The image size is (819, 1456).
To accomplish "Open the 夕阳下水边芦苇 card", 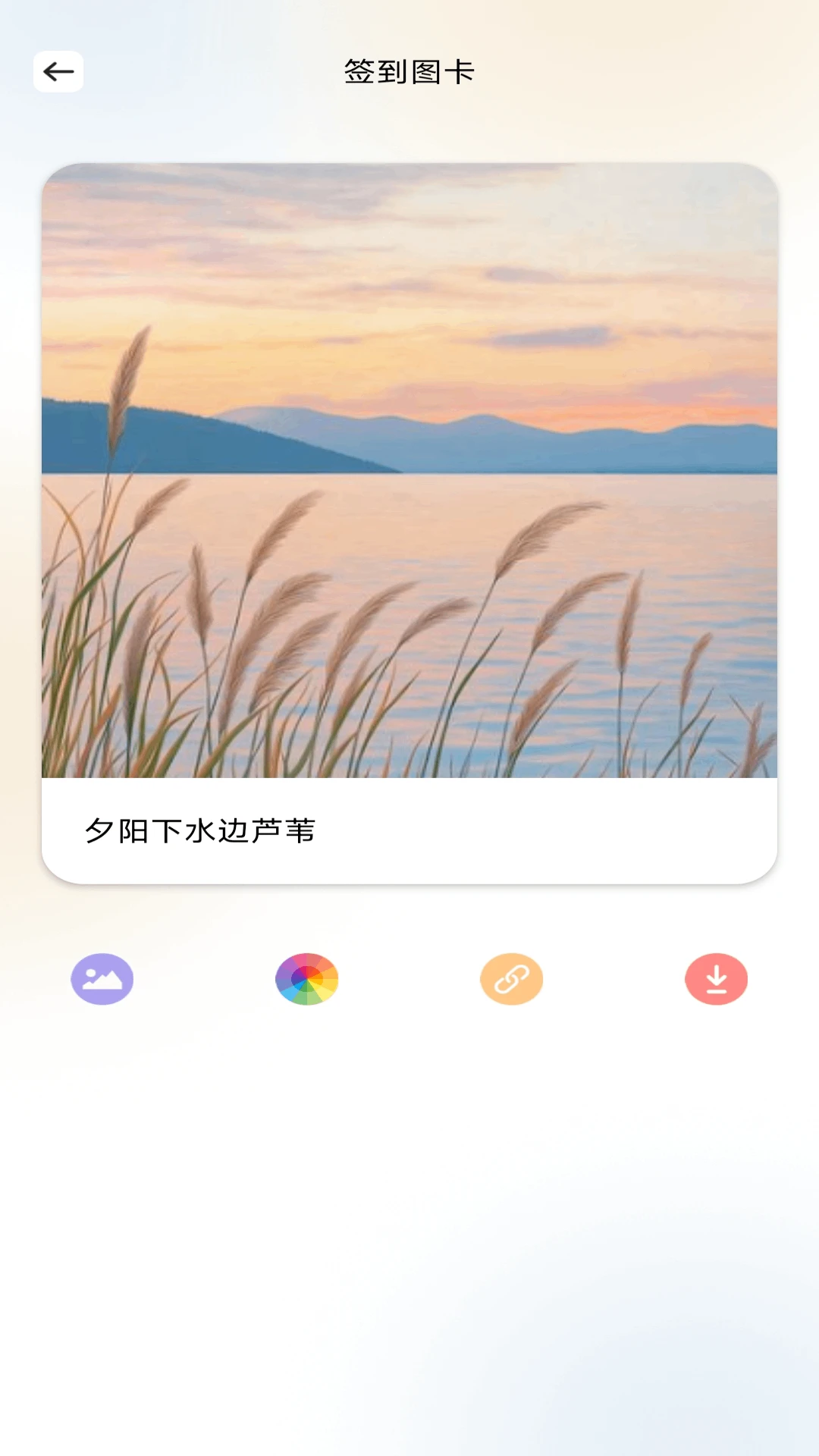I will coord(409,523).
